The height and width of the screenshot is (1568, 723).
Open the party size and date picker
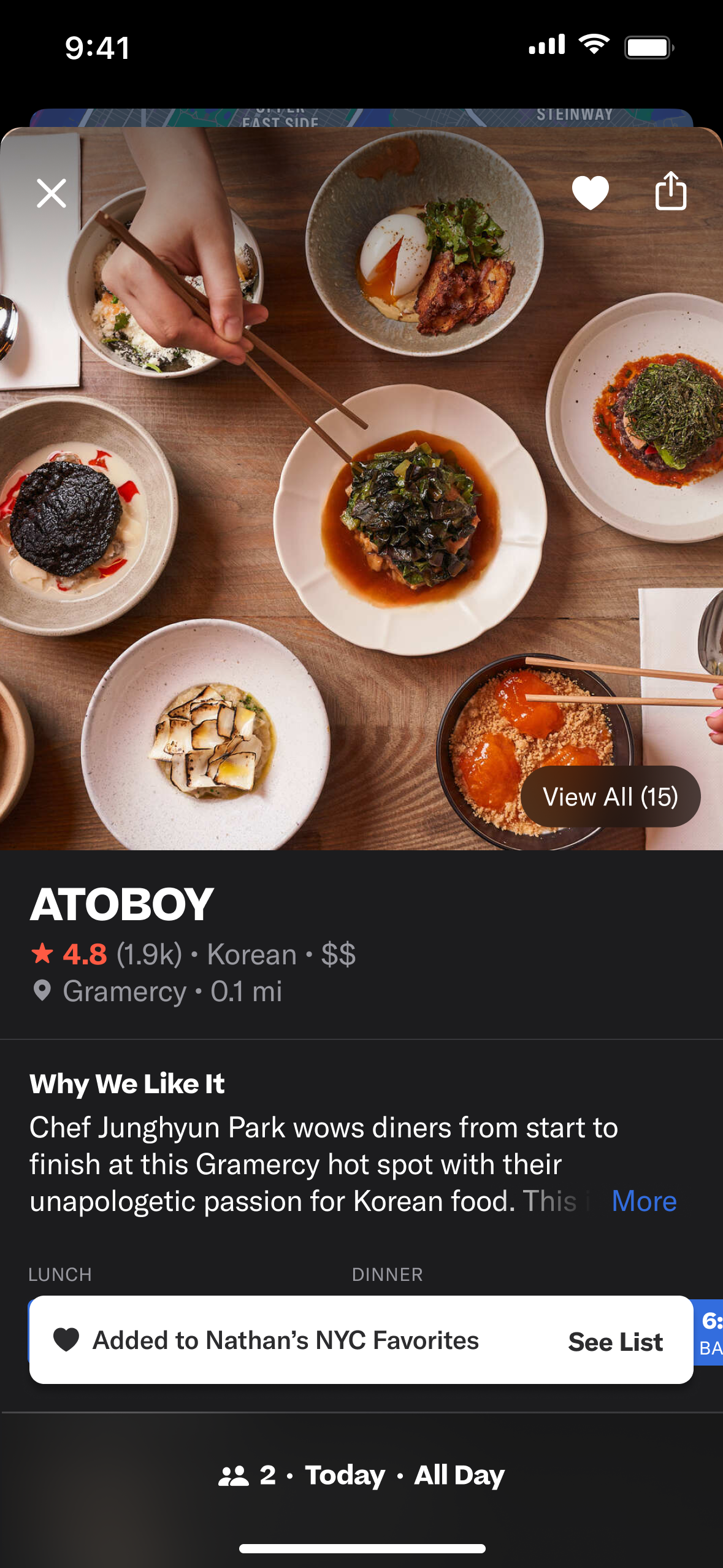361,1475
